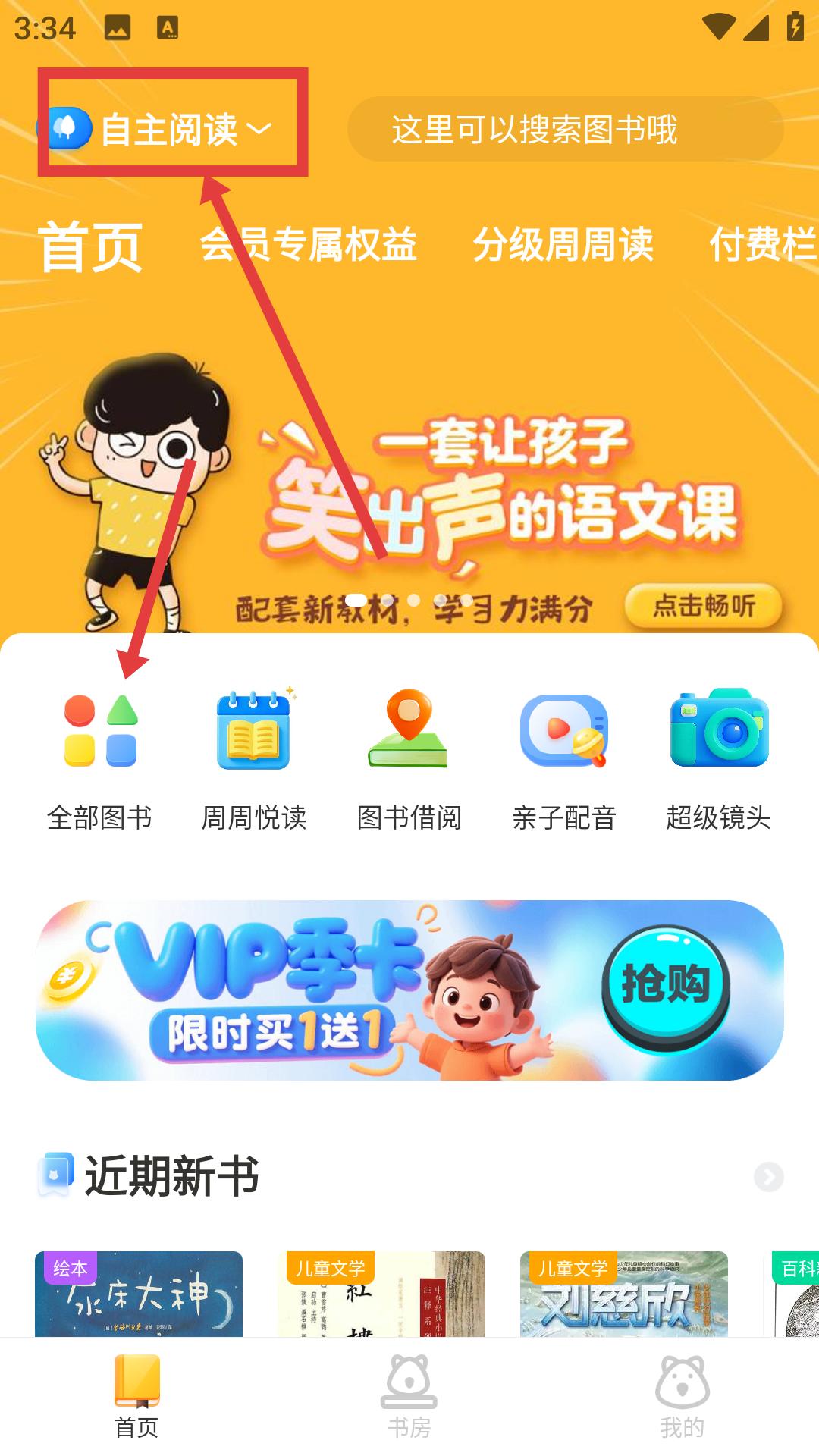Tap 抢购 on the VIP季卡 banner
Image resolution: width=819 pixels, height=1456 pixels.
(x=666, y=989)
